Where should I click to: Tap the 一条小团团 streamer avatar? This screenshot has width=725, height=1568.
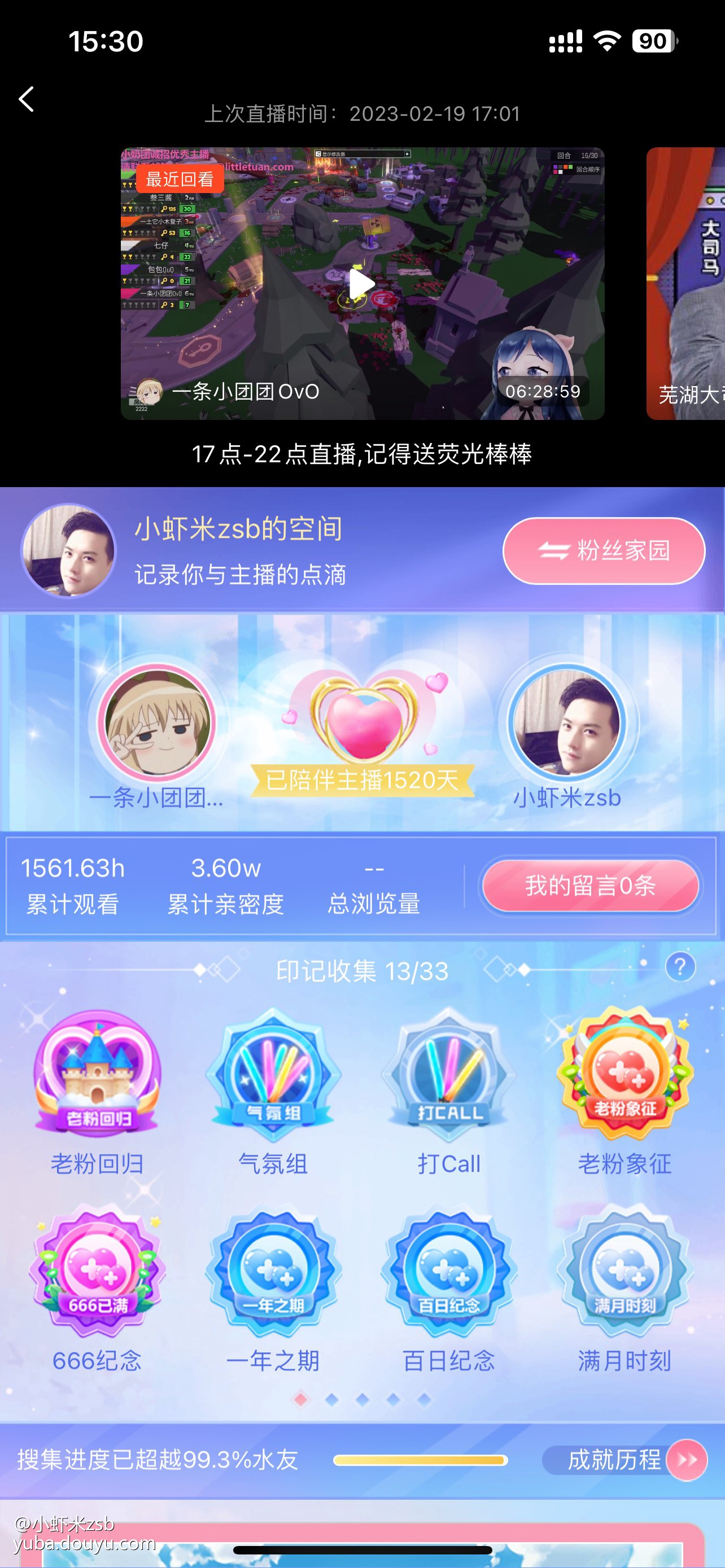point(158,722)
